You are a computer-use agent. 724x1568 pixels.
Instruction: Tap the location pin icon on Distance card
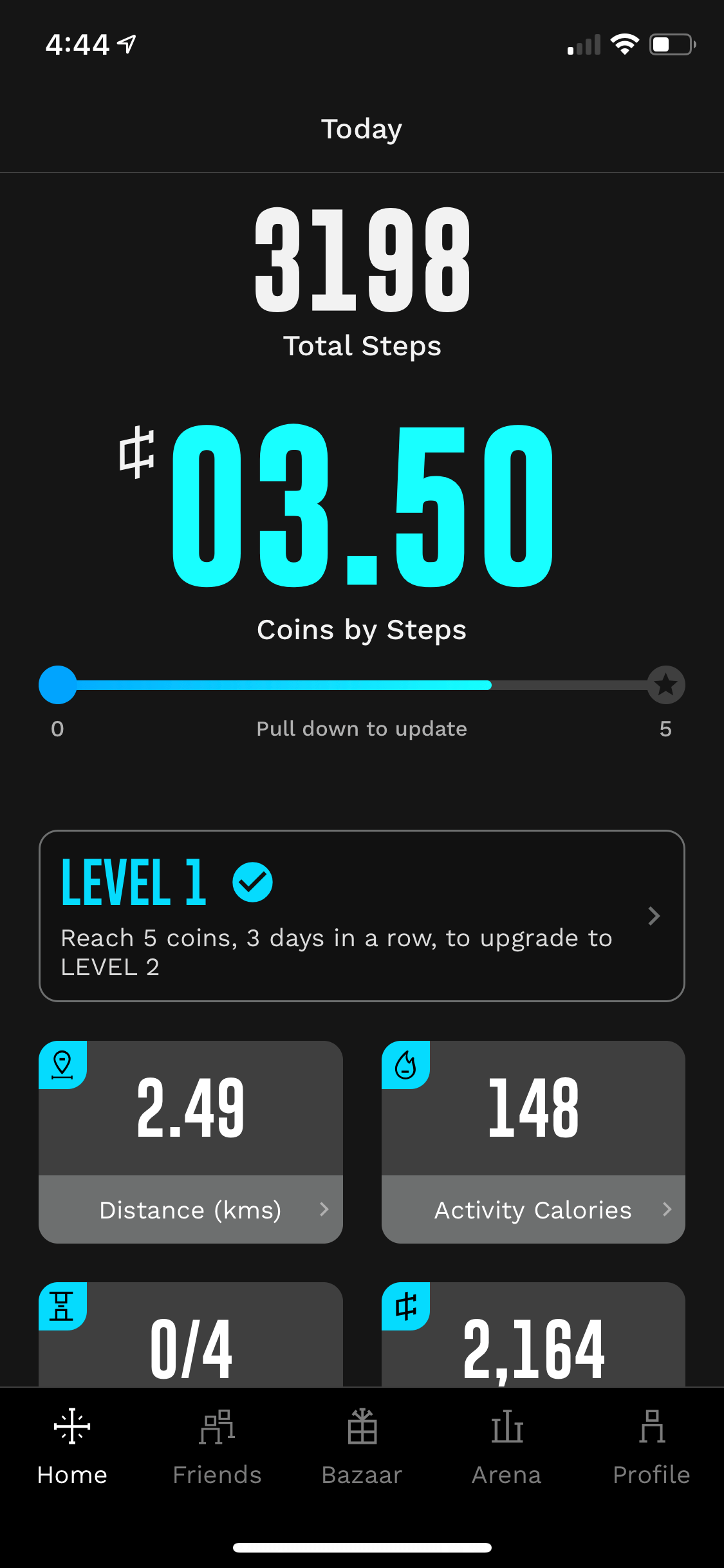(62, 1065)
